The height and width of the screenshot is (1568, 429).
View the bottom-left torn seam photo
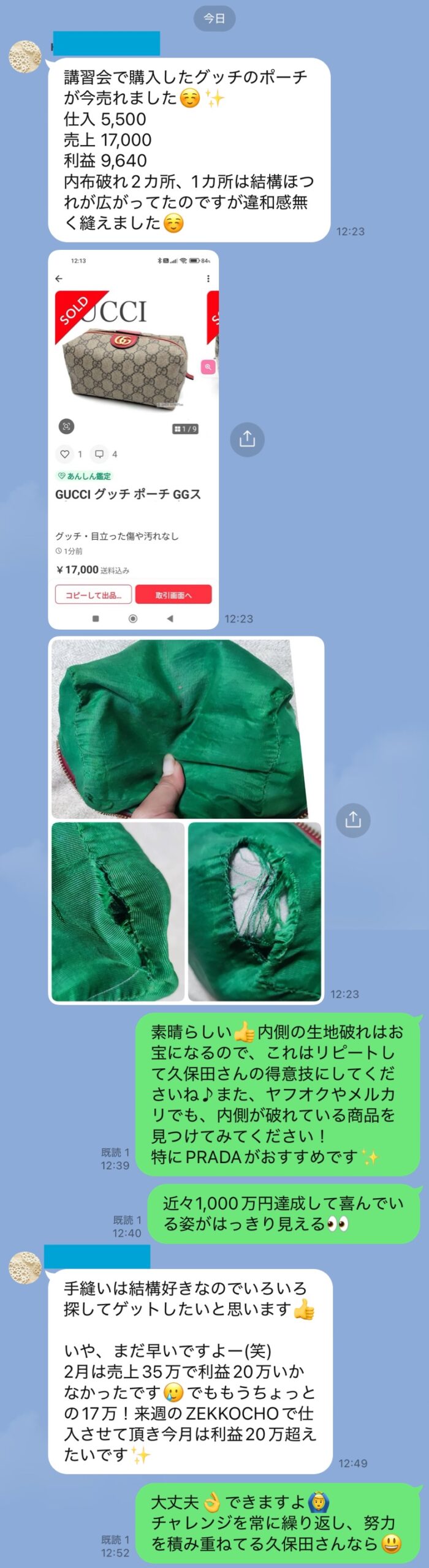pyautogui.click(x=118, y=911)
